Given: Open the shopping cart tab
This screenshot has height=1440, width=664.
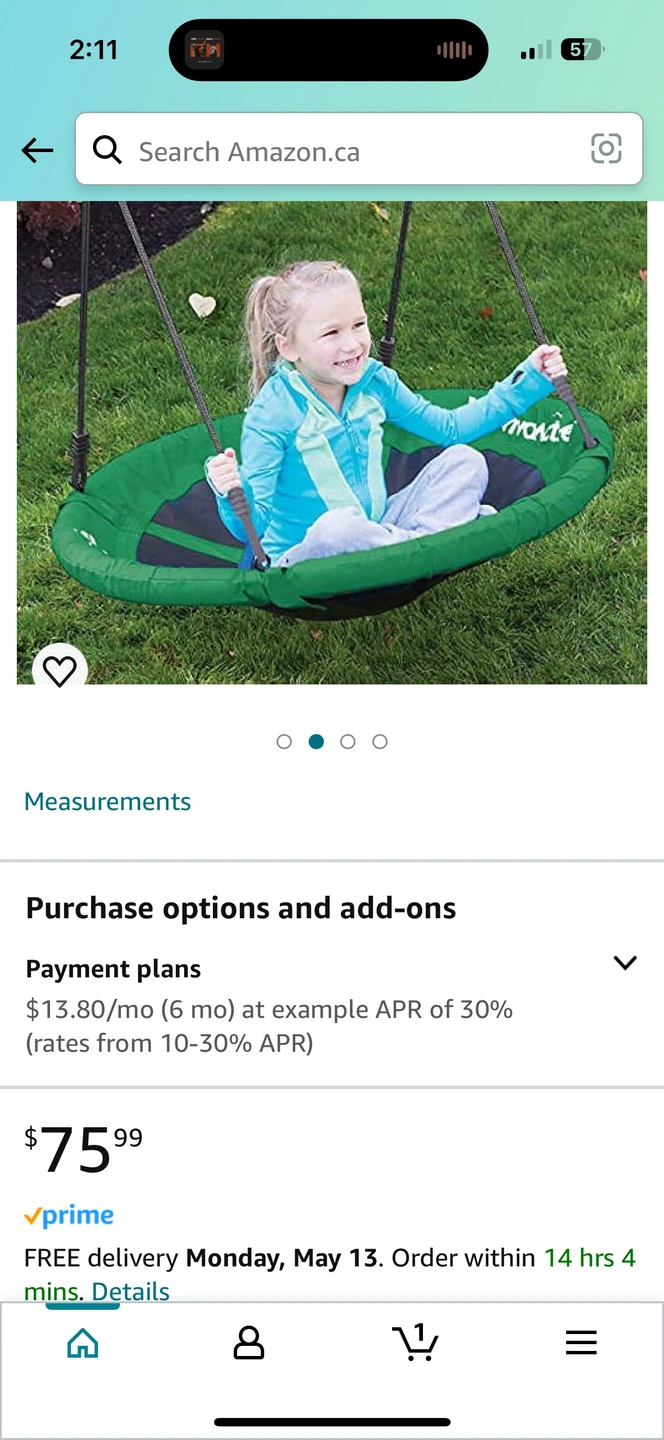Looking at the screenshot, I should pyautogui.click(x=415, y=1343).
